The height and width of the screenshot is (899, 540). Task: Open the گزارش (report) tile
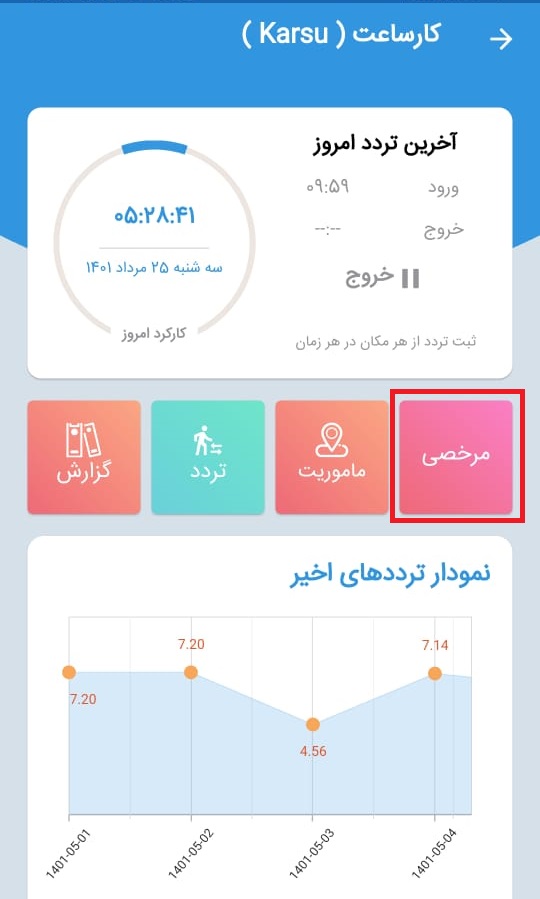(84, 456)
